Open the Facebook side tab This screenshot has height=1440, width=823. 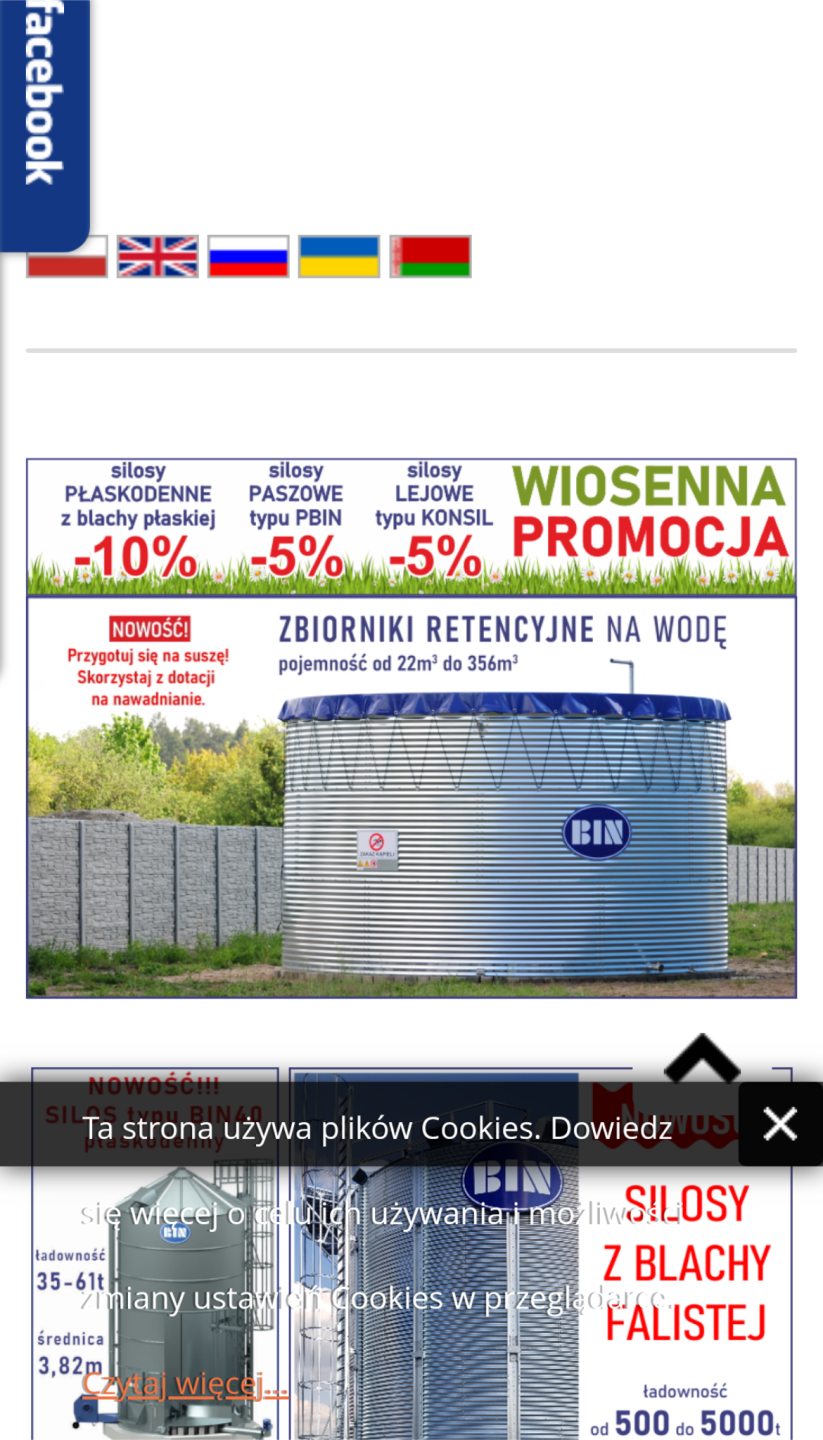(x=43, y=110)
